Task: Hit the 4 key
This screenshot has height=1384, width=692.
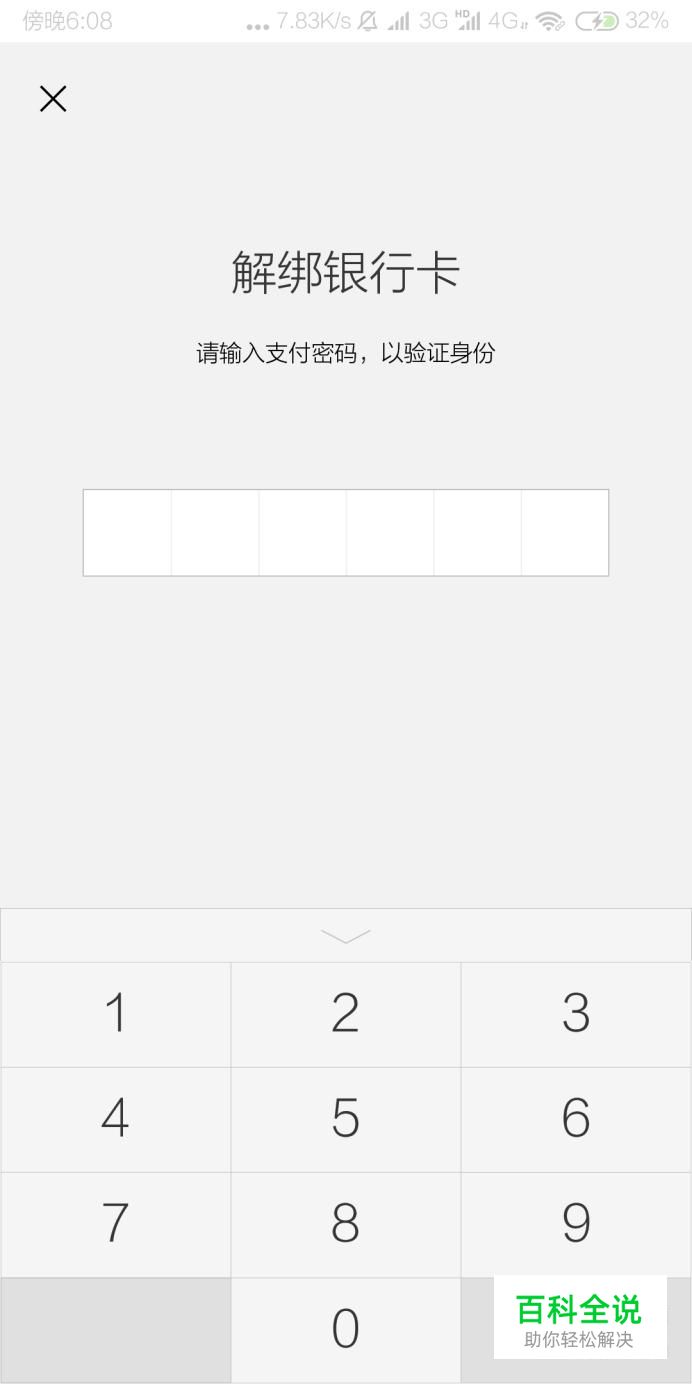Action: [x=116, y=1119]
